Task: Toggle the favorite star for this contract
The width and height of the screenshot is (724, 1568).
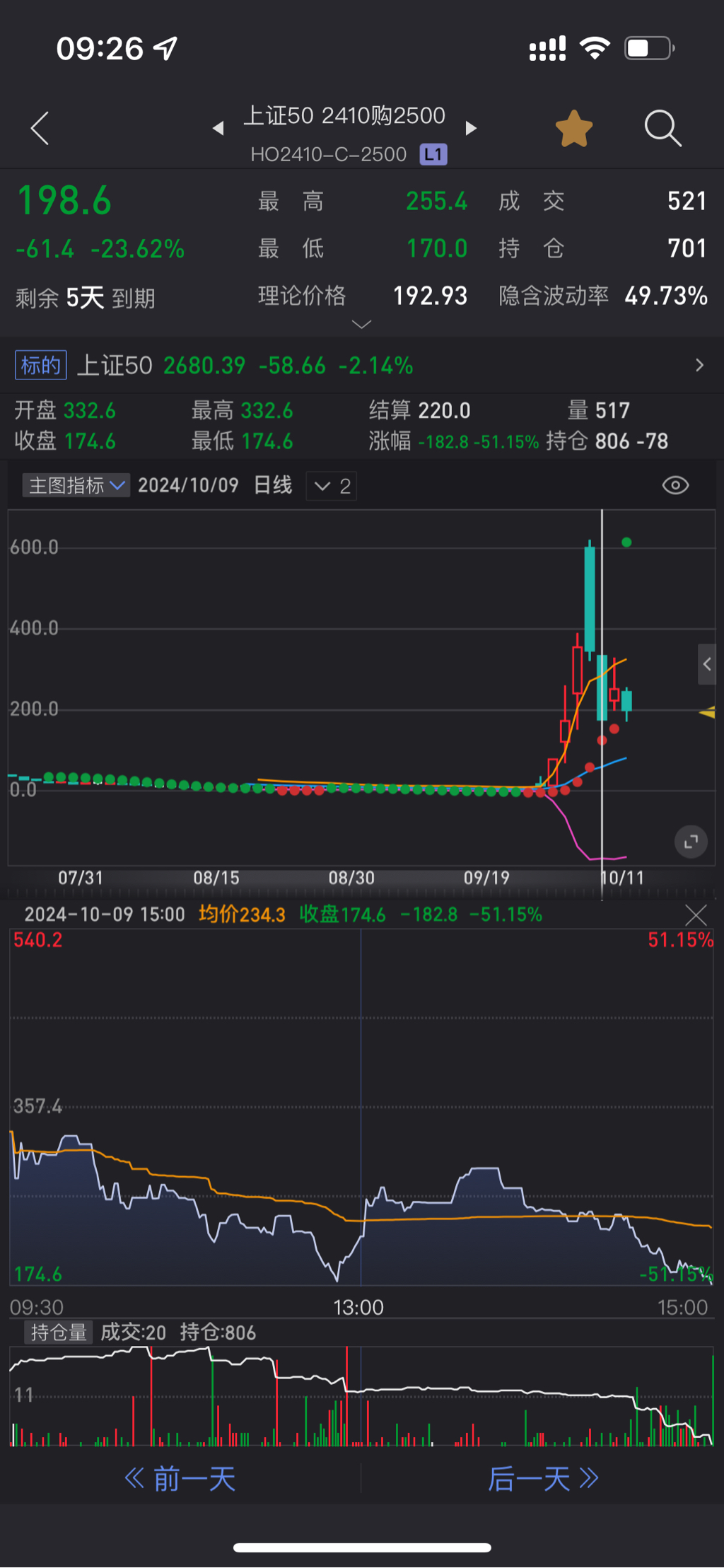Action: (x=573, y=129)
